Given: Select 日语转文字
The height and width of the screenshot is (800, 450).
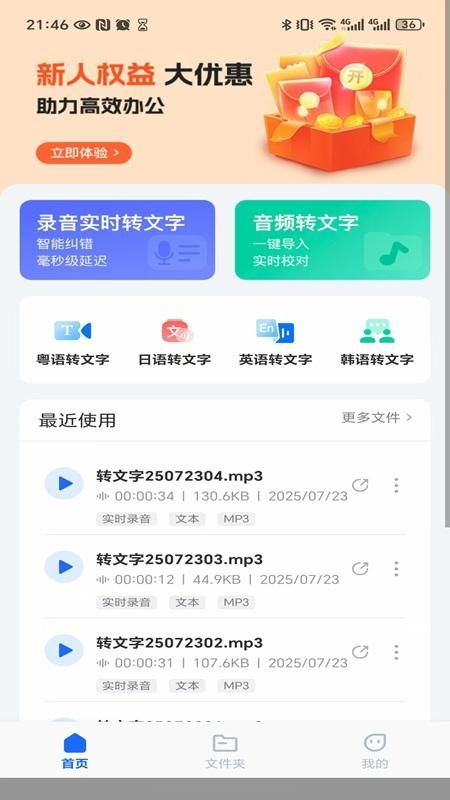Looking at the screenshot, I should (x=174, y=341).
